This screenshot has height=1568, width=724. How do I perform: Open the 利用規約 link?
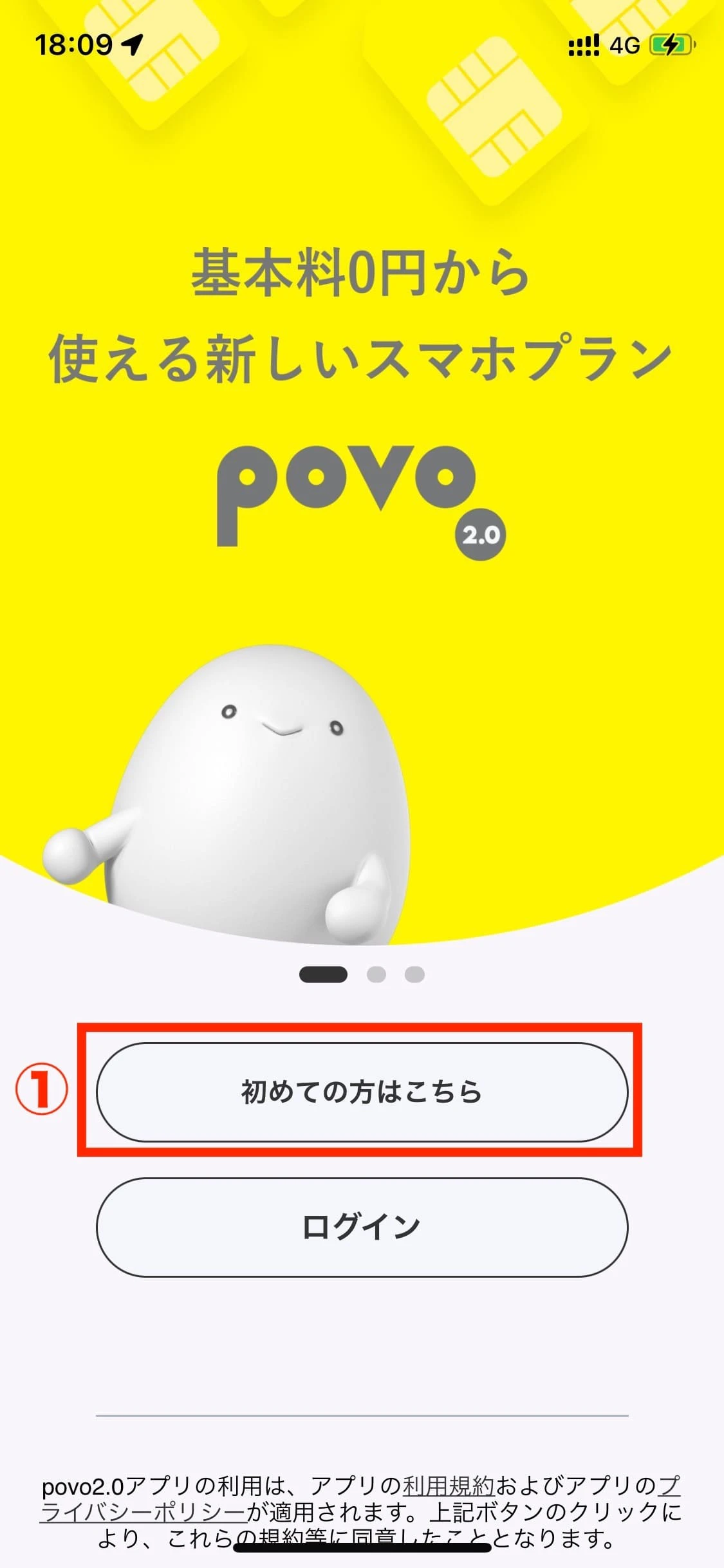pos(449,1485)
